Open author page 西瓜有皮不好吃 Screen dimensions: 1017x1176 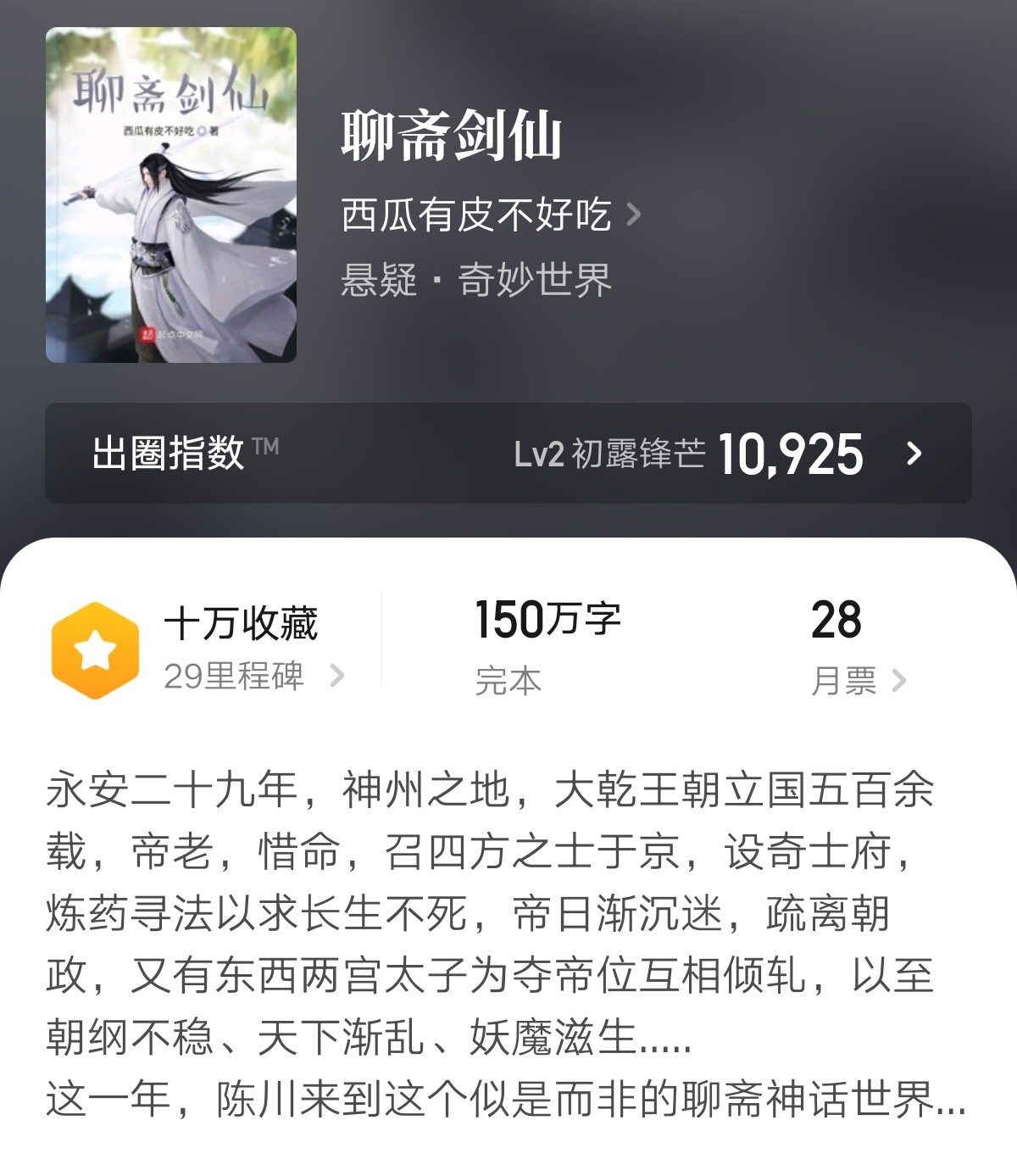[x=489, y=215]
